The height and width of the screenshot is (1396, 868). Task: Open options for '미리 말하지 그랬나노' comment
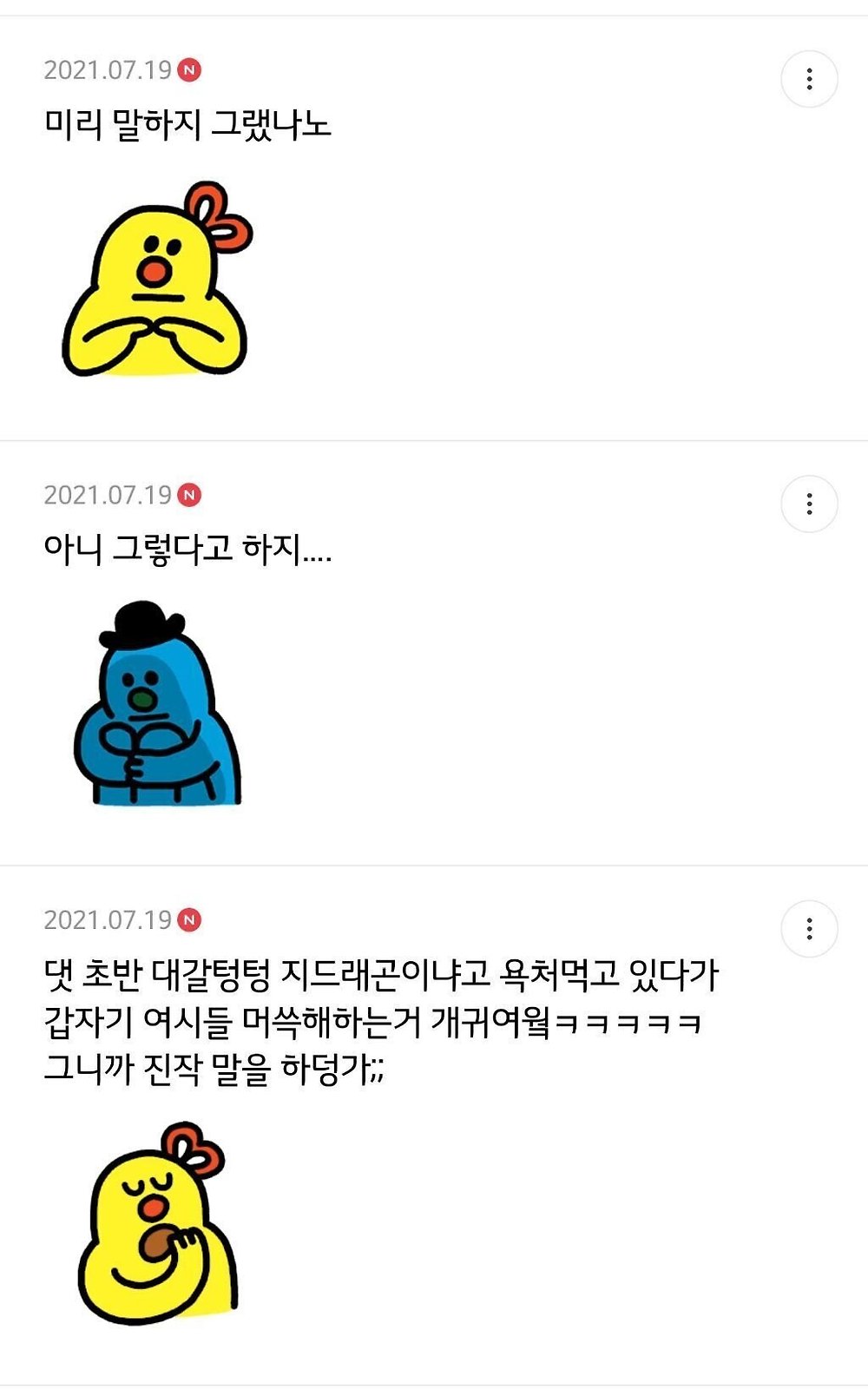809,79
